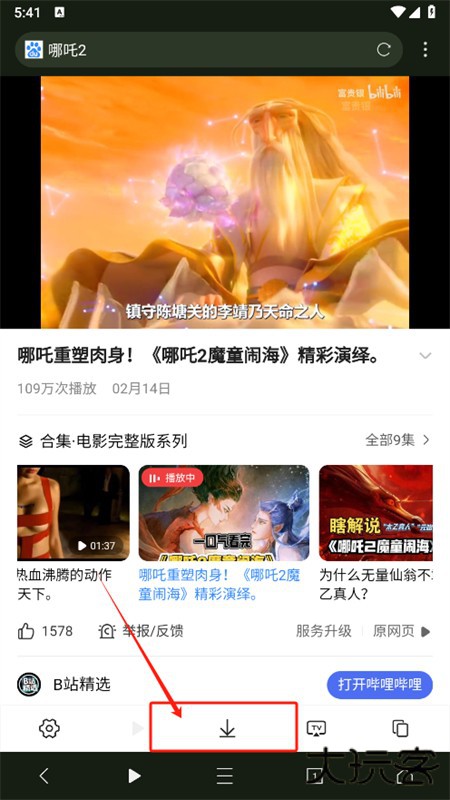Tap 打开哔哩哔哩 button
450x800 pixels.
click(380, 684)
